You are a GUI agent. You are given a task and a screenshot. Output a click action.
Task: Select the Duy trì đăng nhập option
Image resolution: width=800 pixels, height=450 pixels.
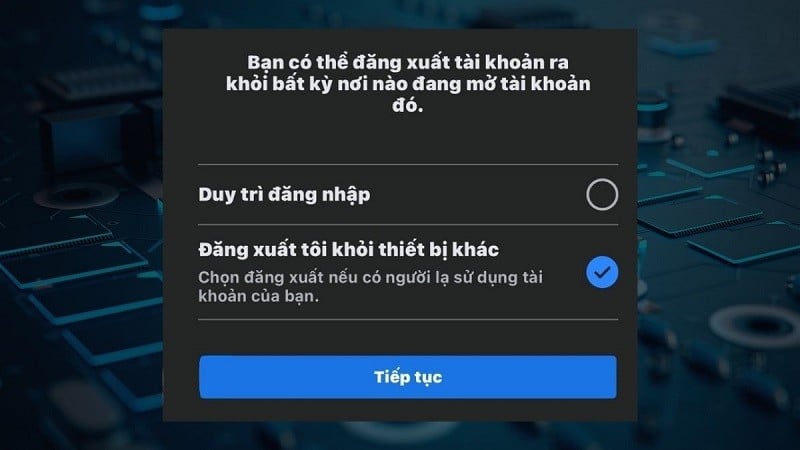601,195
